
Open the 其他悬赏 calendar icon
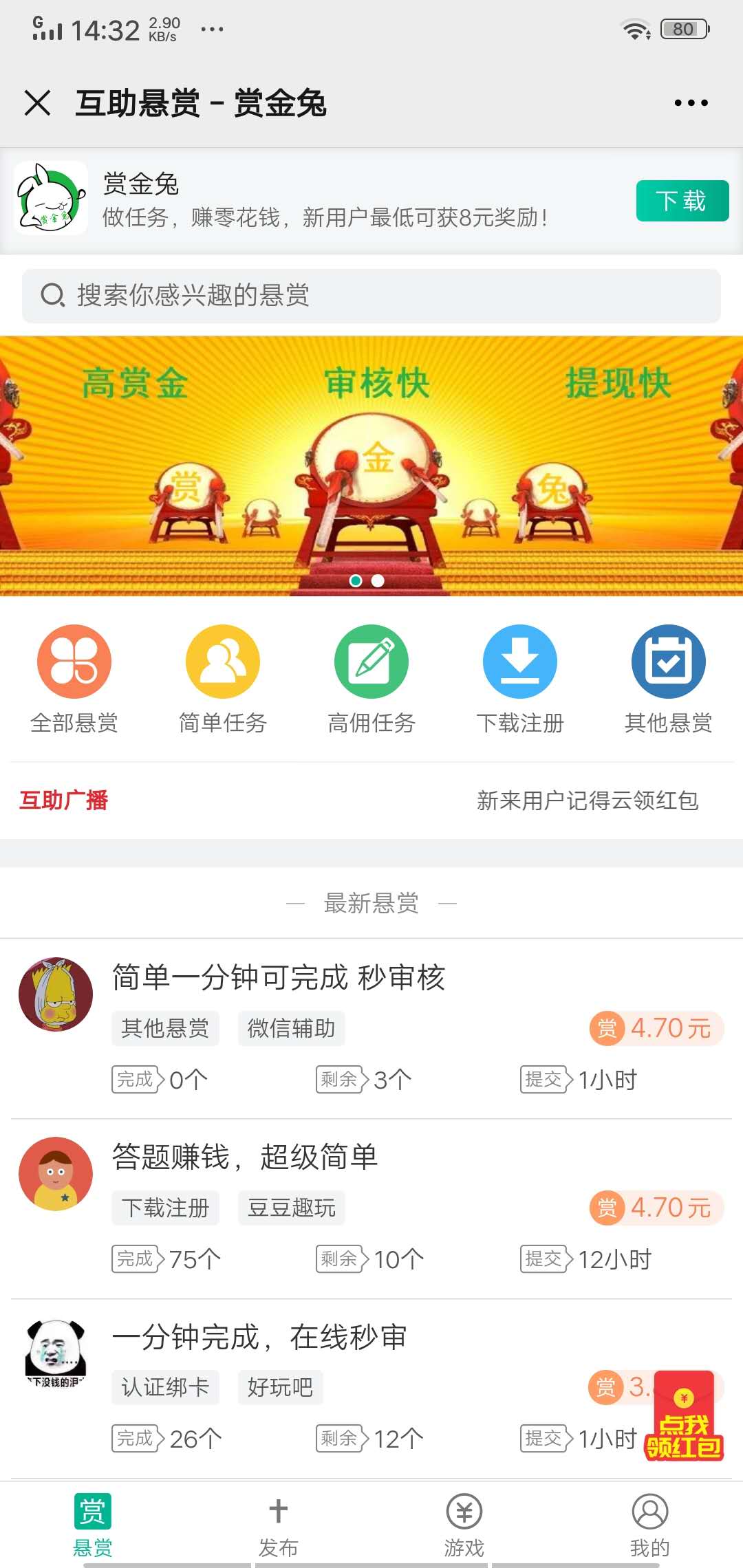669,660
